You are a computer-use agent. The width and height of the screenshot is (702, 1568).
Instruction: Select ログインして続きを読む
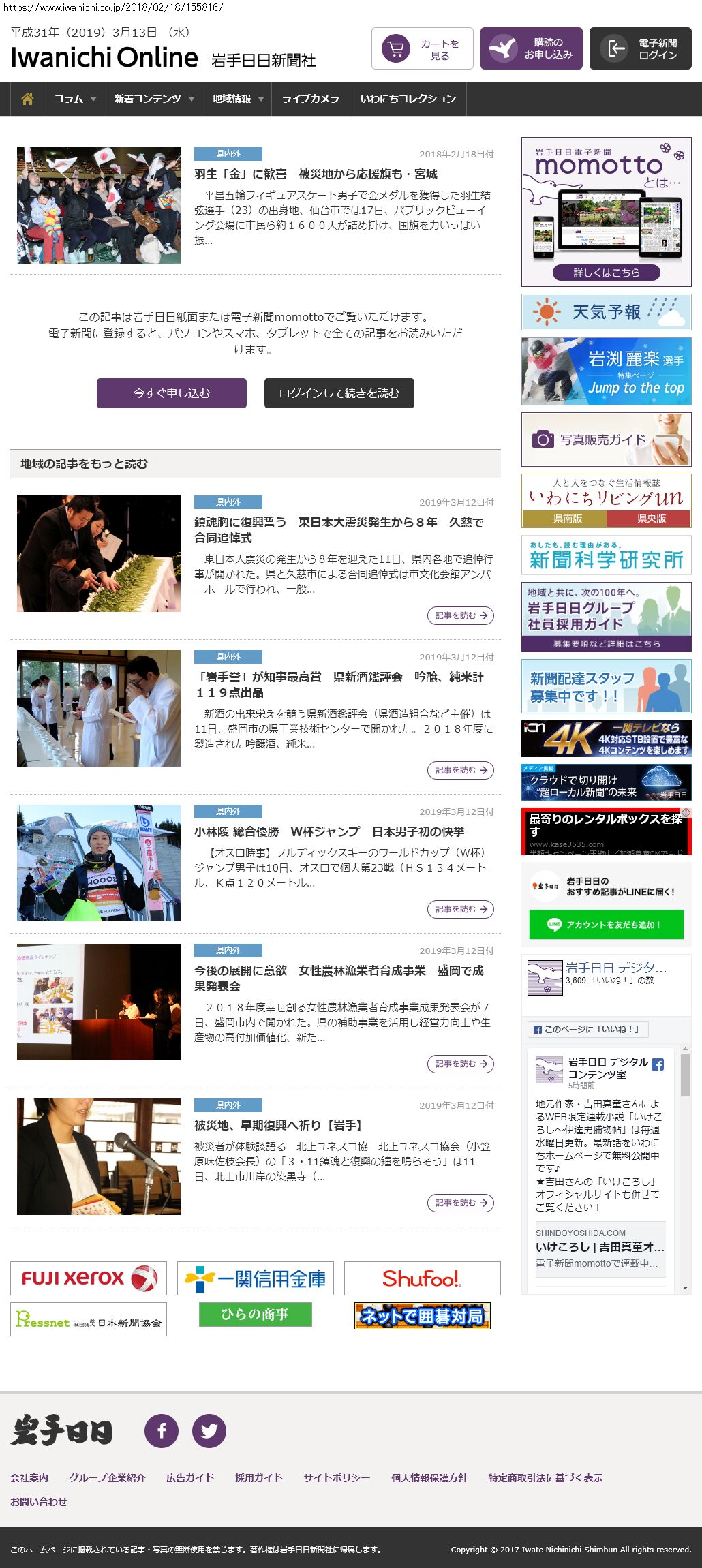click(x=339, y=393)
